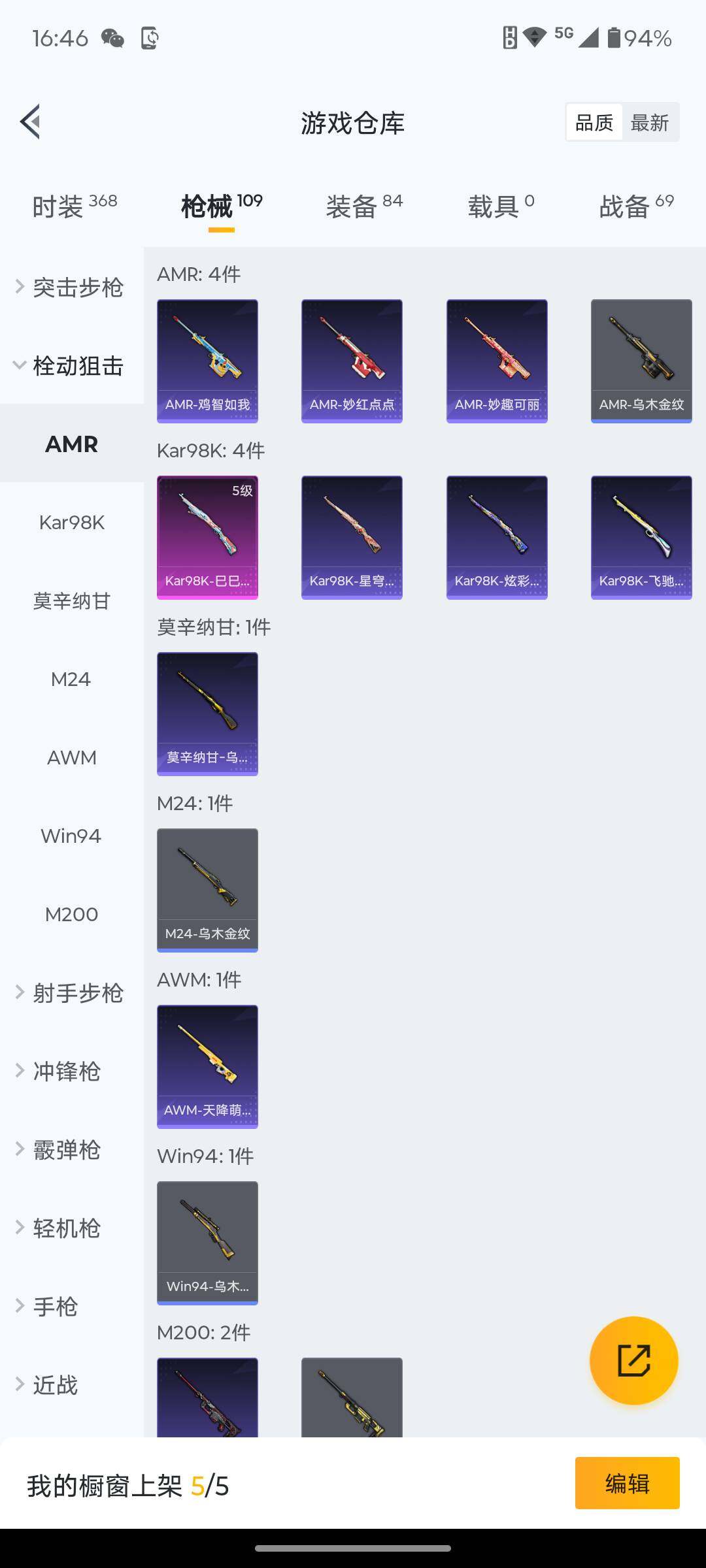Select 莫辛纳甘 in the side list
The height and width of the screenshot is (1568, 706).
pos(72,601)
